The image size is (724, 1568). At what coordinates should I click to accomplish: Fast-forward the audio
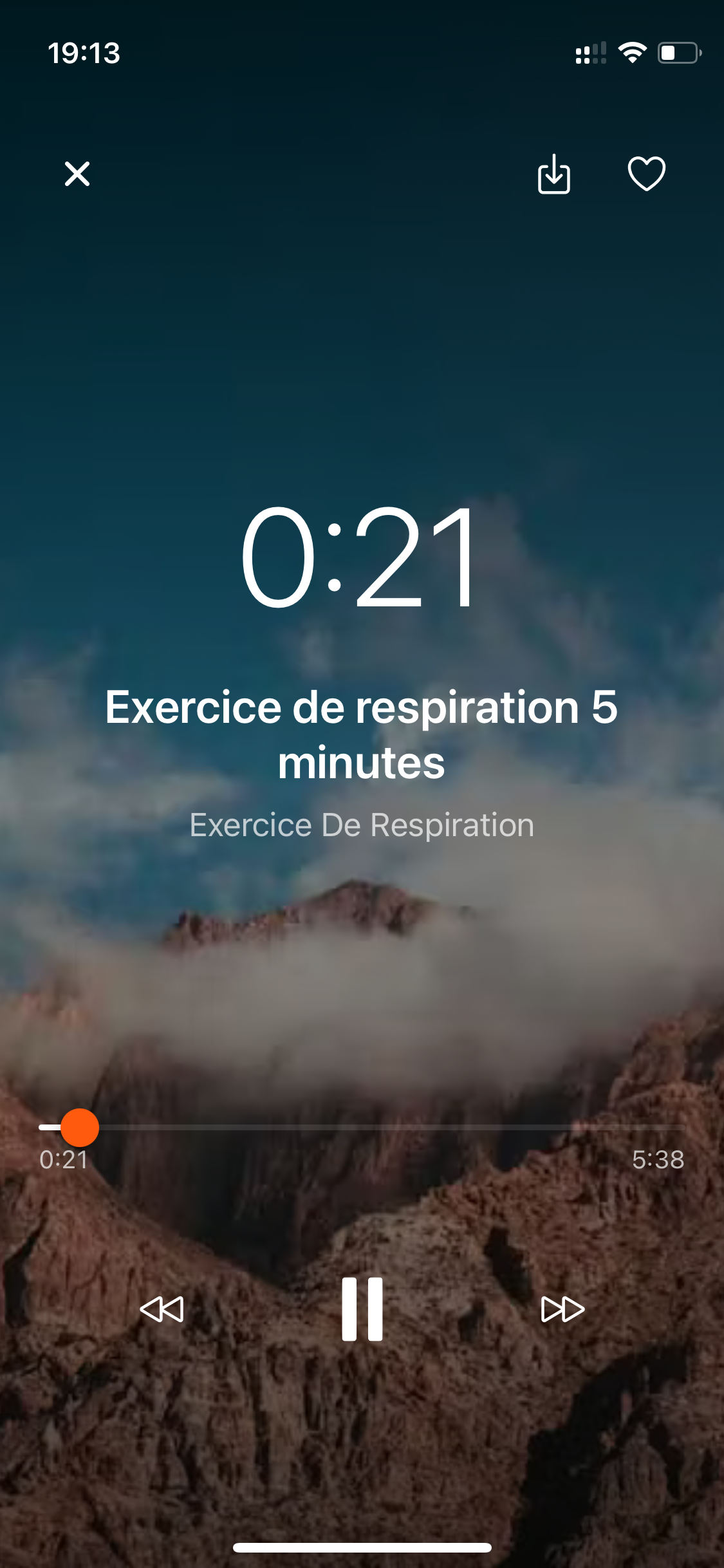(562, 1309)
